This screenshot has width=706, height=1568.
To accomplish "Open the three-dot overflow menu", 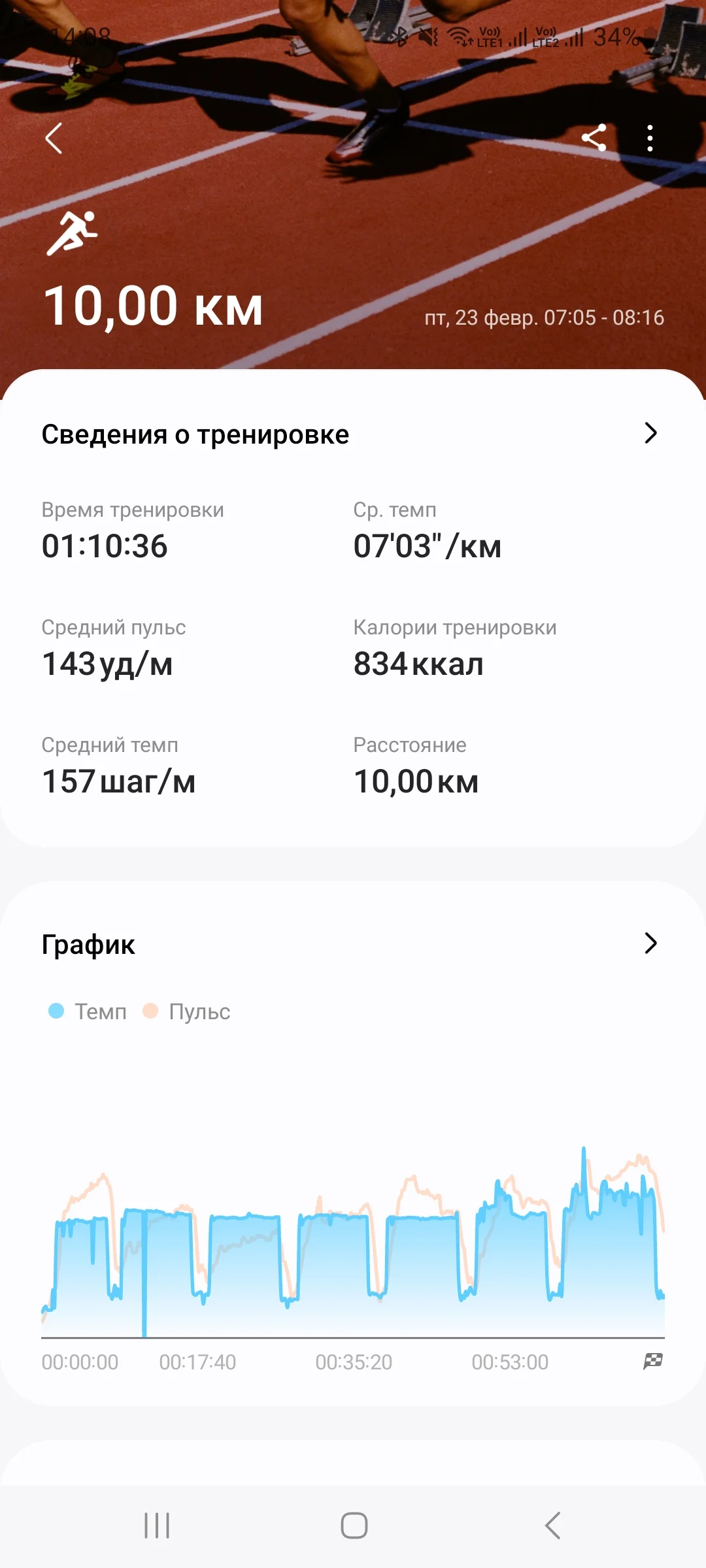I will (650, 139).
